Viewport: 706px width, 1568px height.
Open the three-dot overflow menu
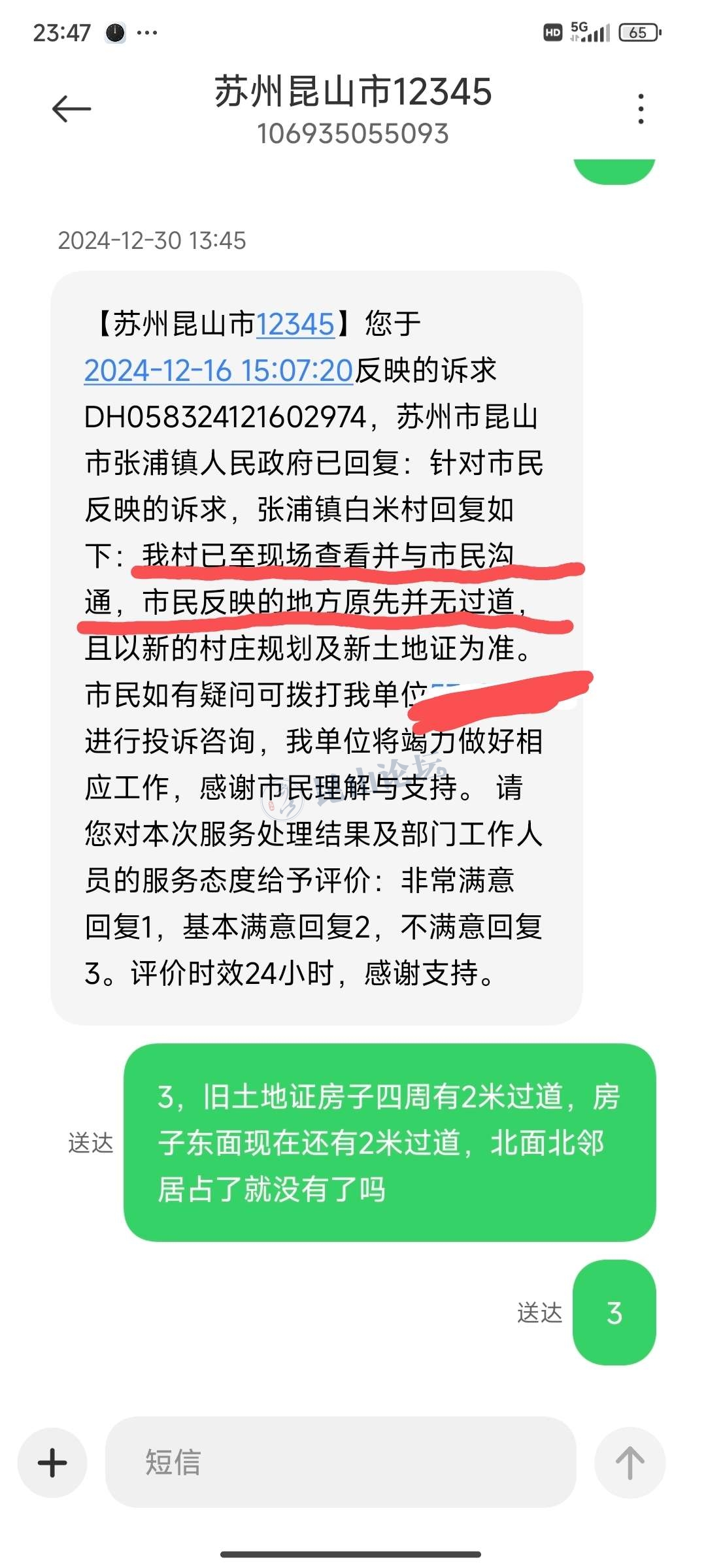click(641, 108)
